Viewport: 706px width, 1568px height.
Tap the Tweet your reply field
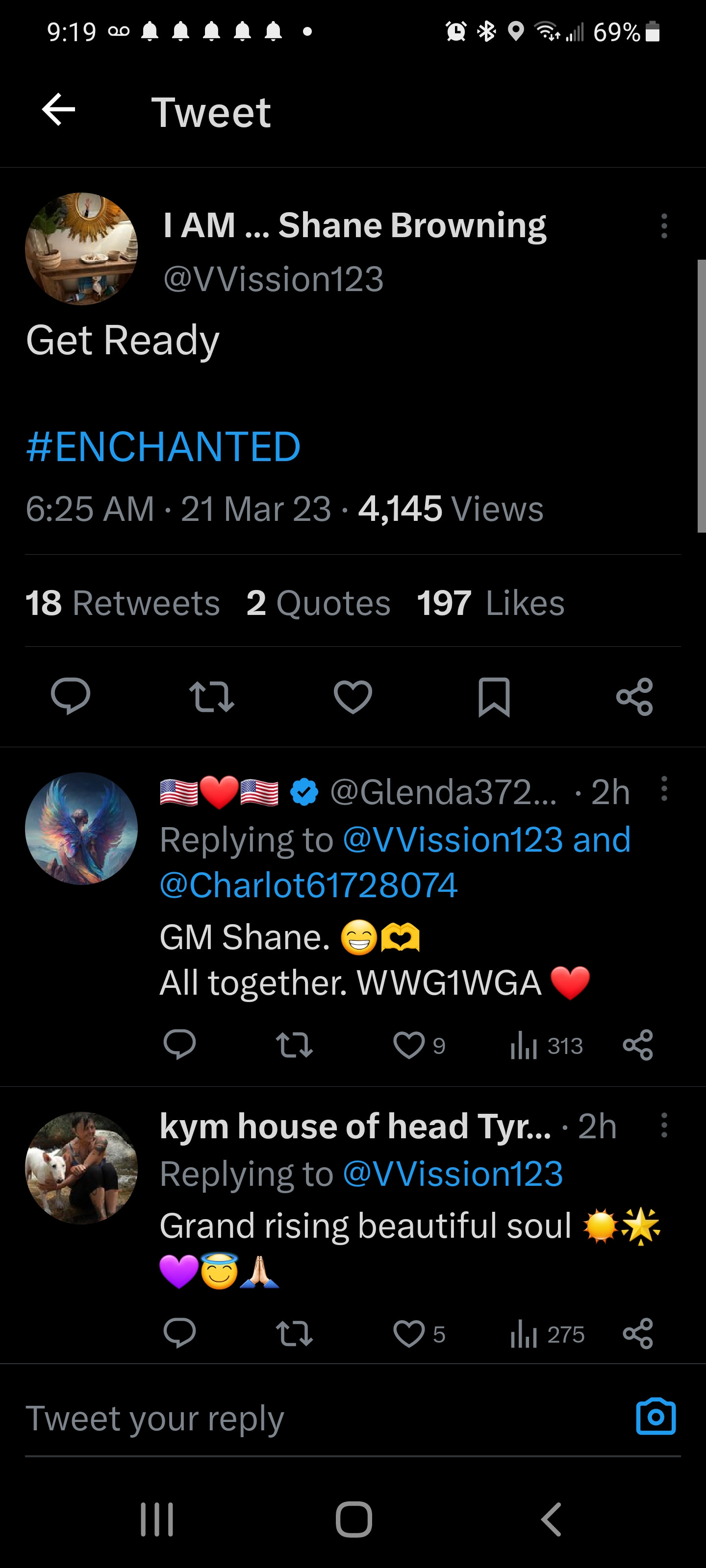coord(304,1418)
